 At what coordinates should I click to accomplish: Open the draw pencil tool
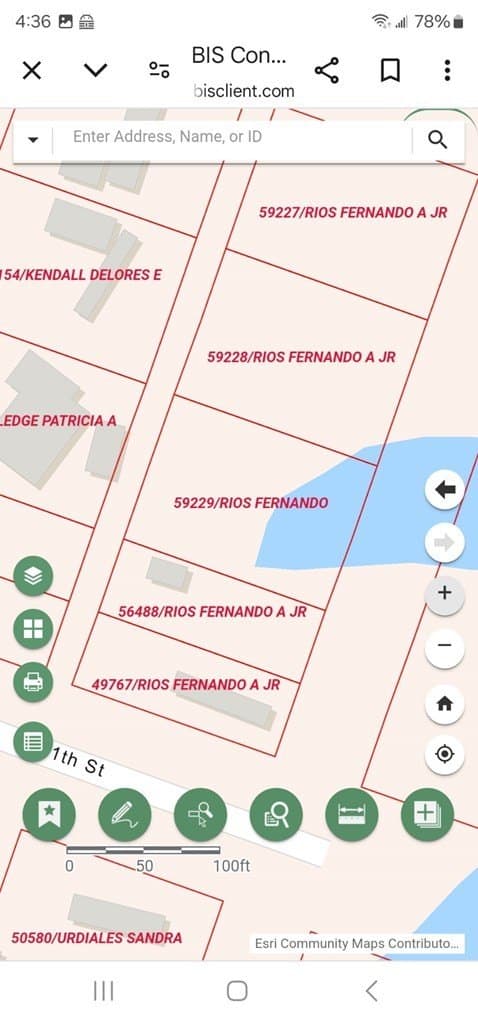click(x=125, y=814)
